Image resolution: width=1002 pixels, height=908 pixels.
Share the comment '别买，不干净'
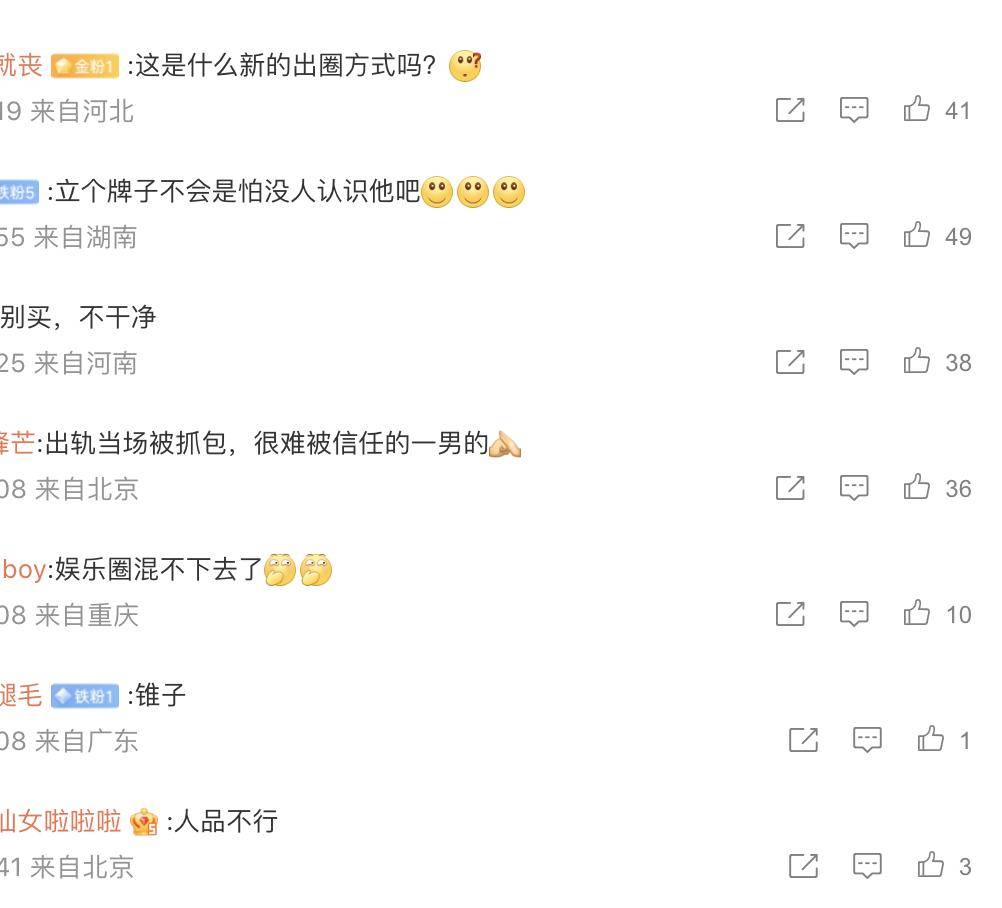[x=790, y=362]
